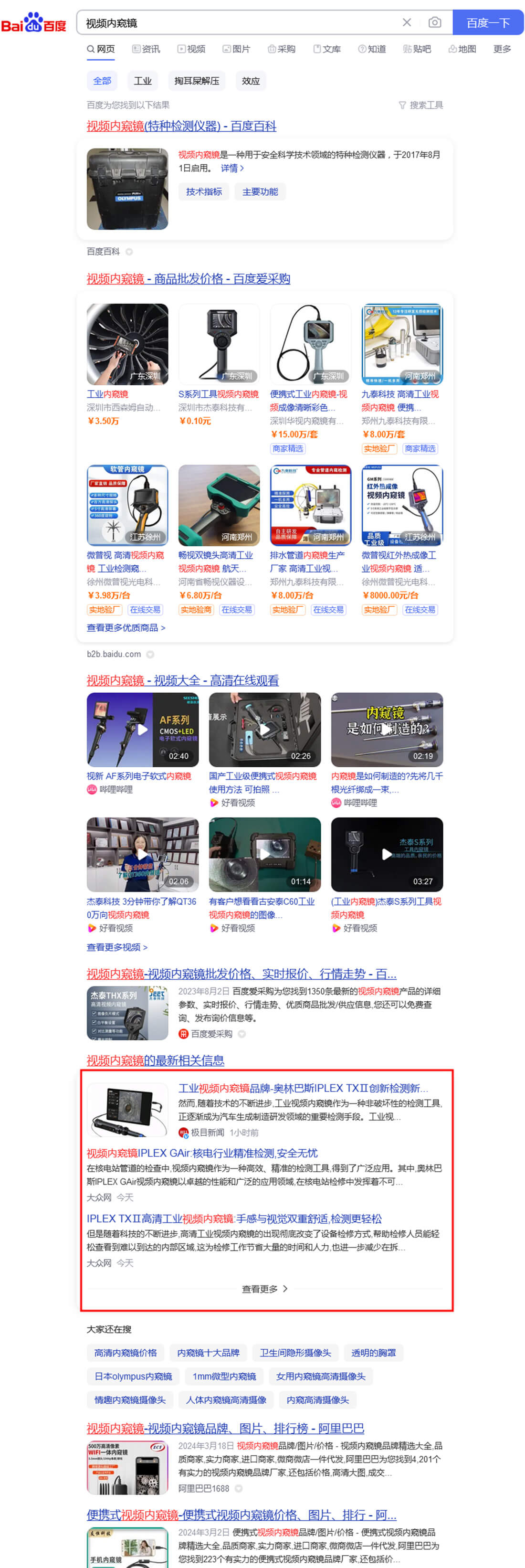The height and width of the screenshot is (1568, 525).
Task: Open the 阿里巴巴 品牌、图片、排行榜 result
Action: pos(225,1428)
